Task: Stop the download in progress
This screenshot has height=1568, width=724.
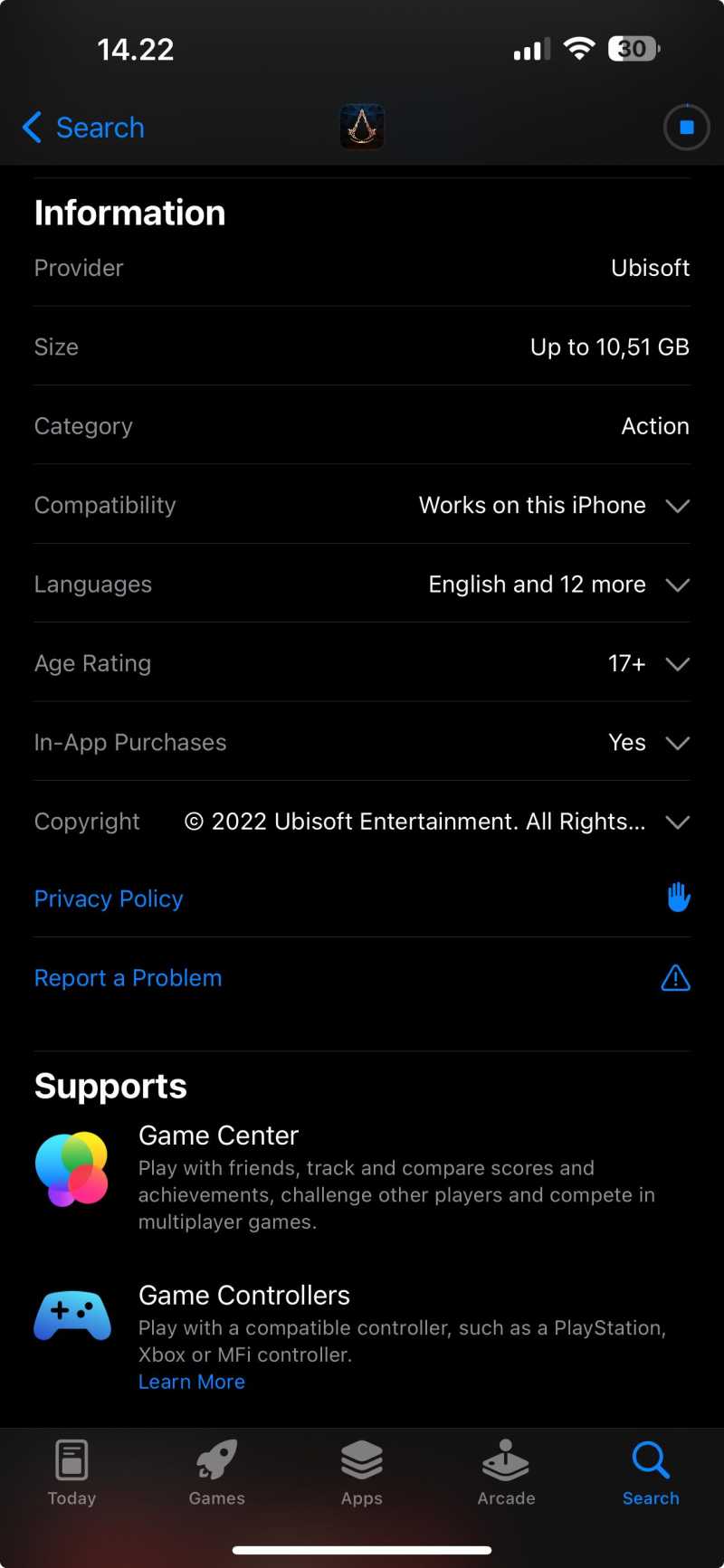Action: click(686, 128)
